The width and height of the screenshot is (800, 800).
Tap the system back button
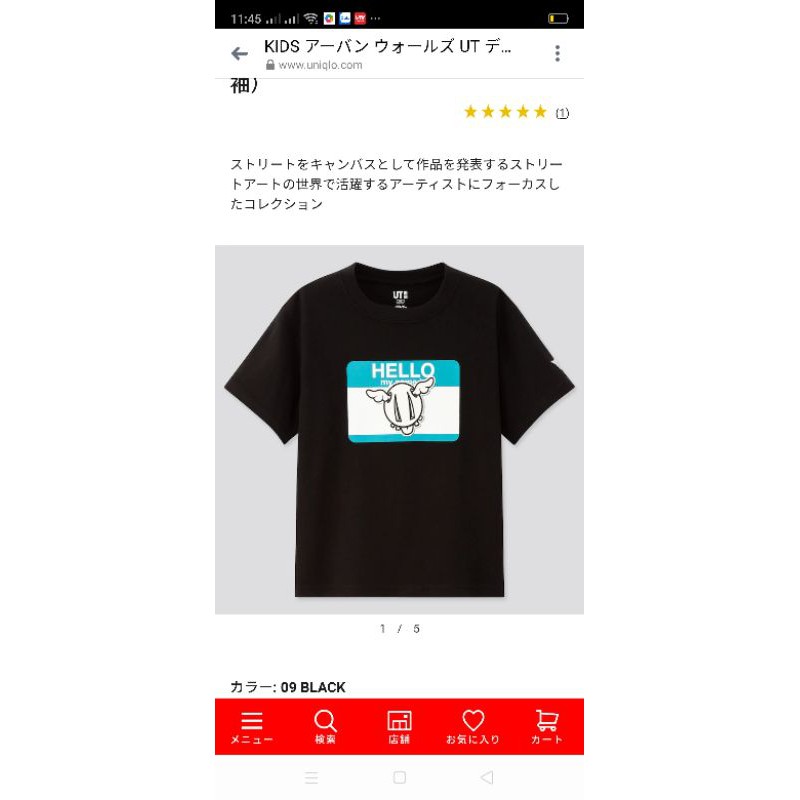487,777
